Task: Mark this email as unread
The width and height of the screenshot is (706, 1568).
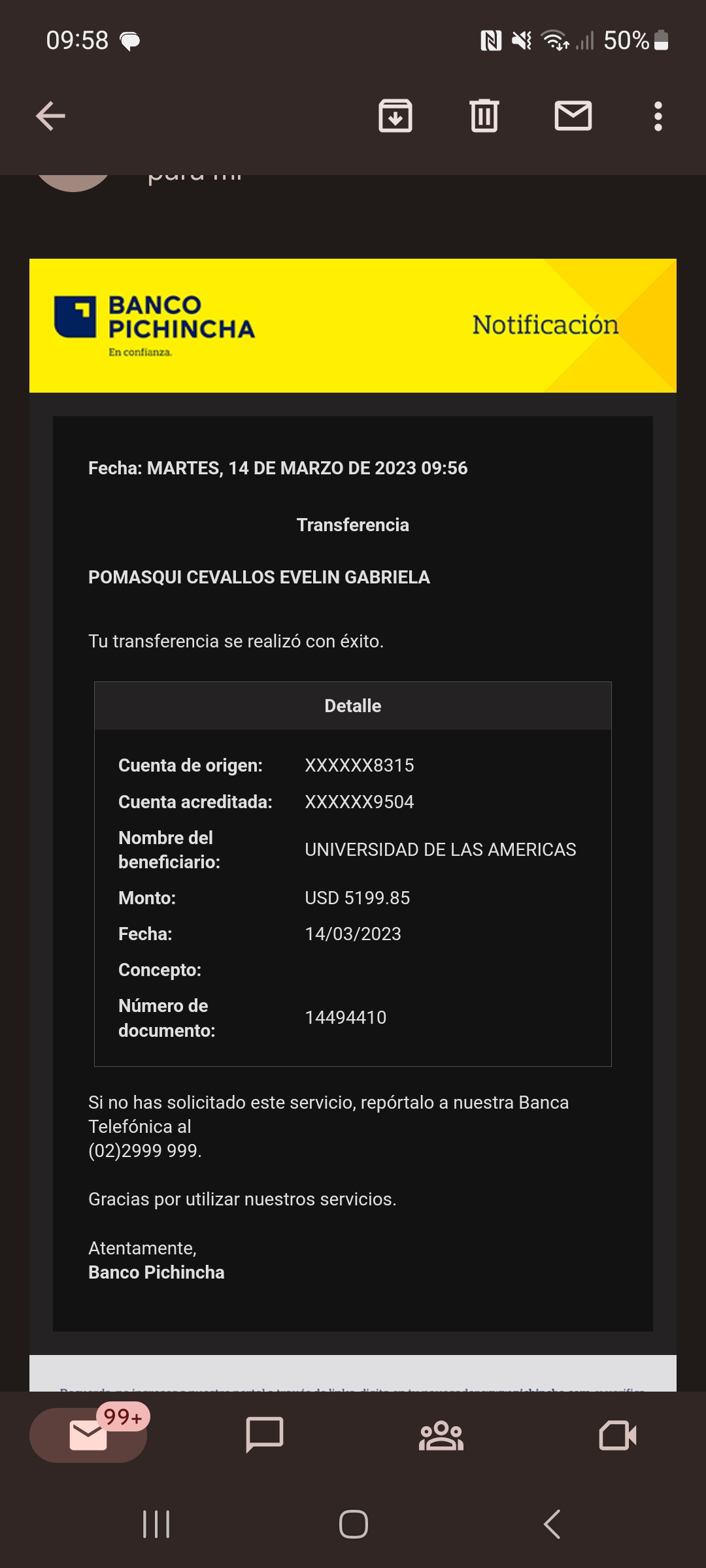Action: pyautogui.click(x=573, y=116)
